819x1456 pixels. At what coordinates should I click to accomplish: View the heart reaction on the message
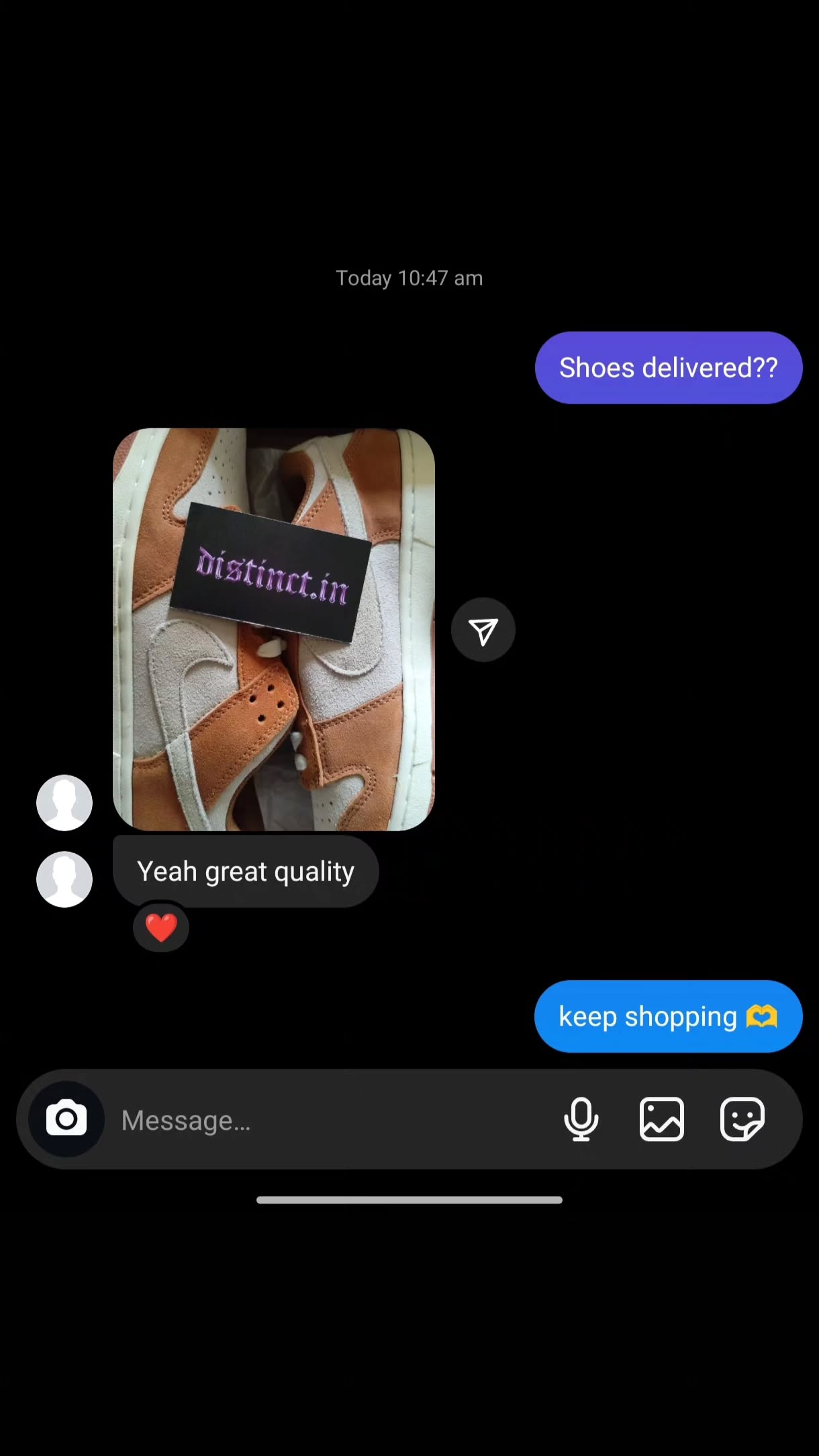pos(161,928)
